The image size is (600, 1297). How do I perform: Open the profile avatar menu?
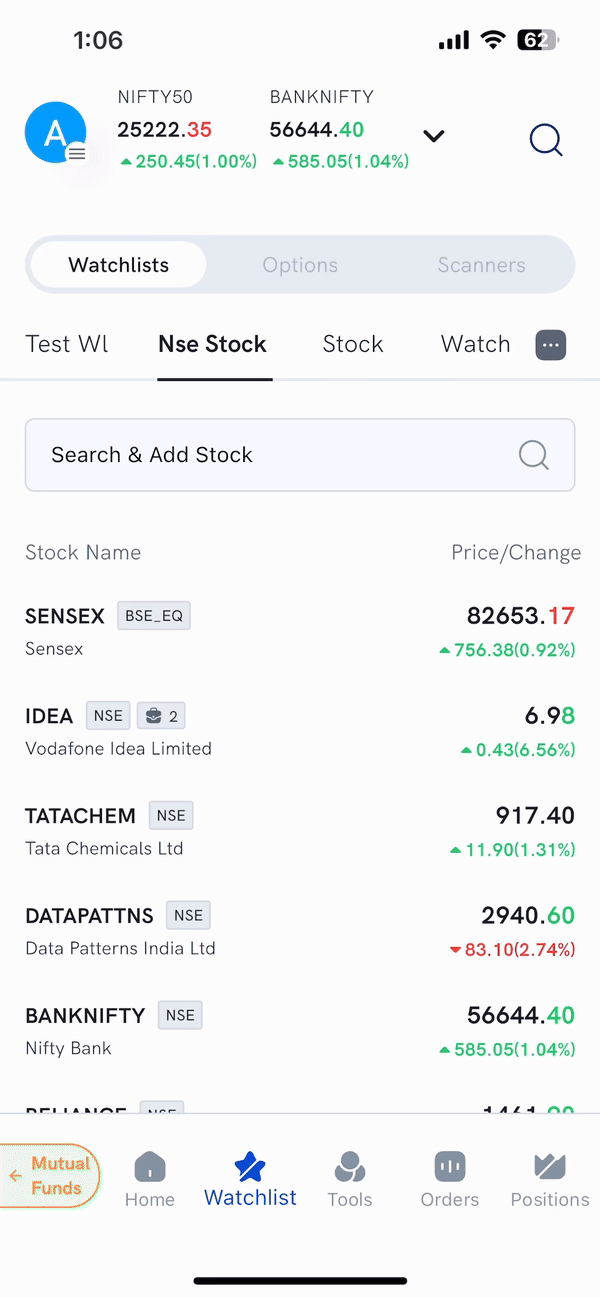pos(55,133)
